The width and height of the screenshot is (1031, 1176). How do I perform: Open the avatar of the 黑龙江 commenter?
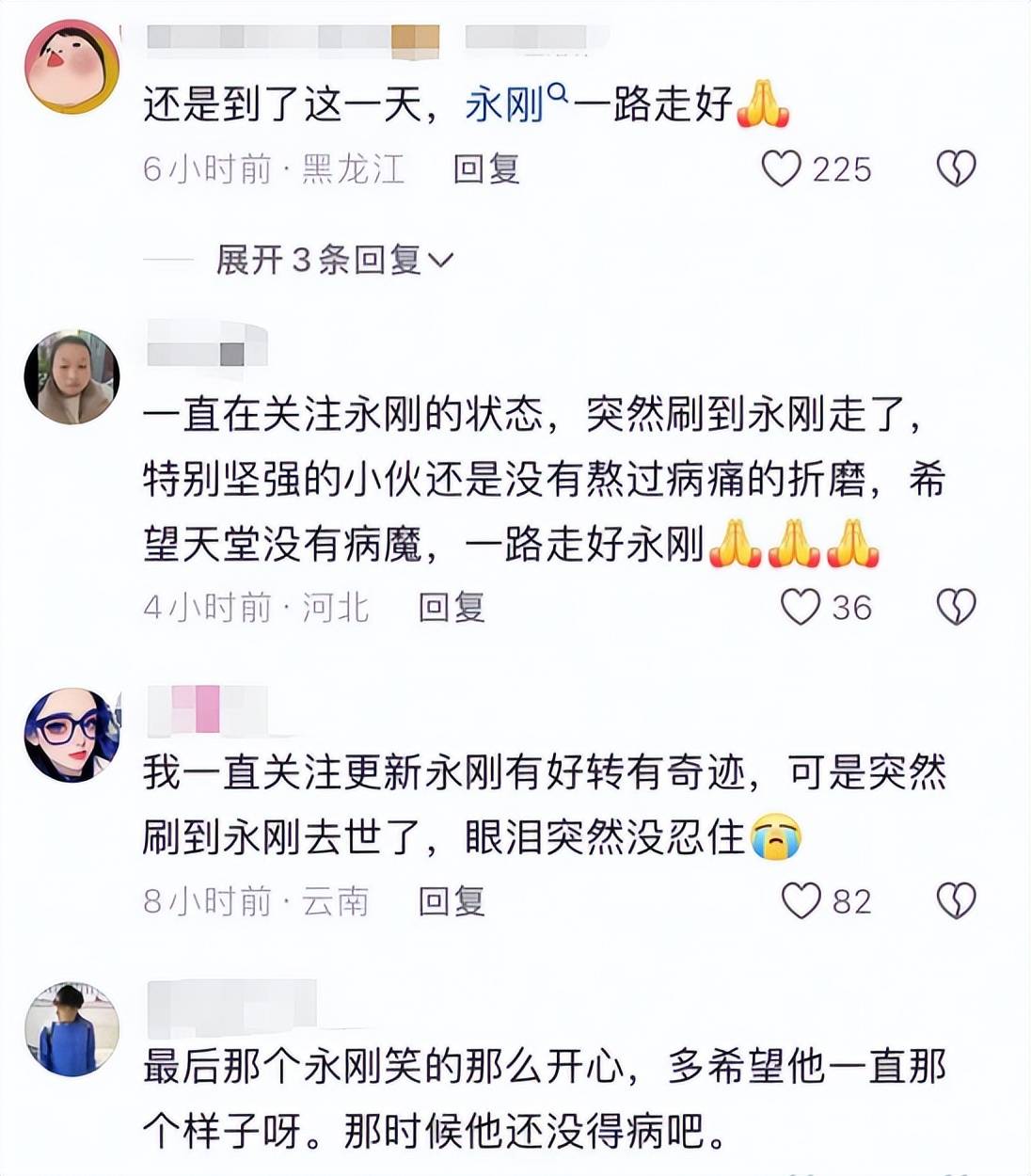pyautogui.click(x=71, y=67)
